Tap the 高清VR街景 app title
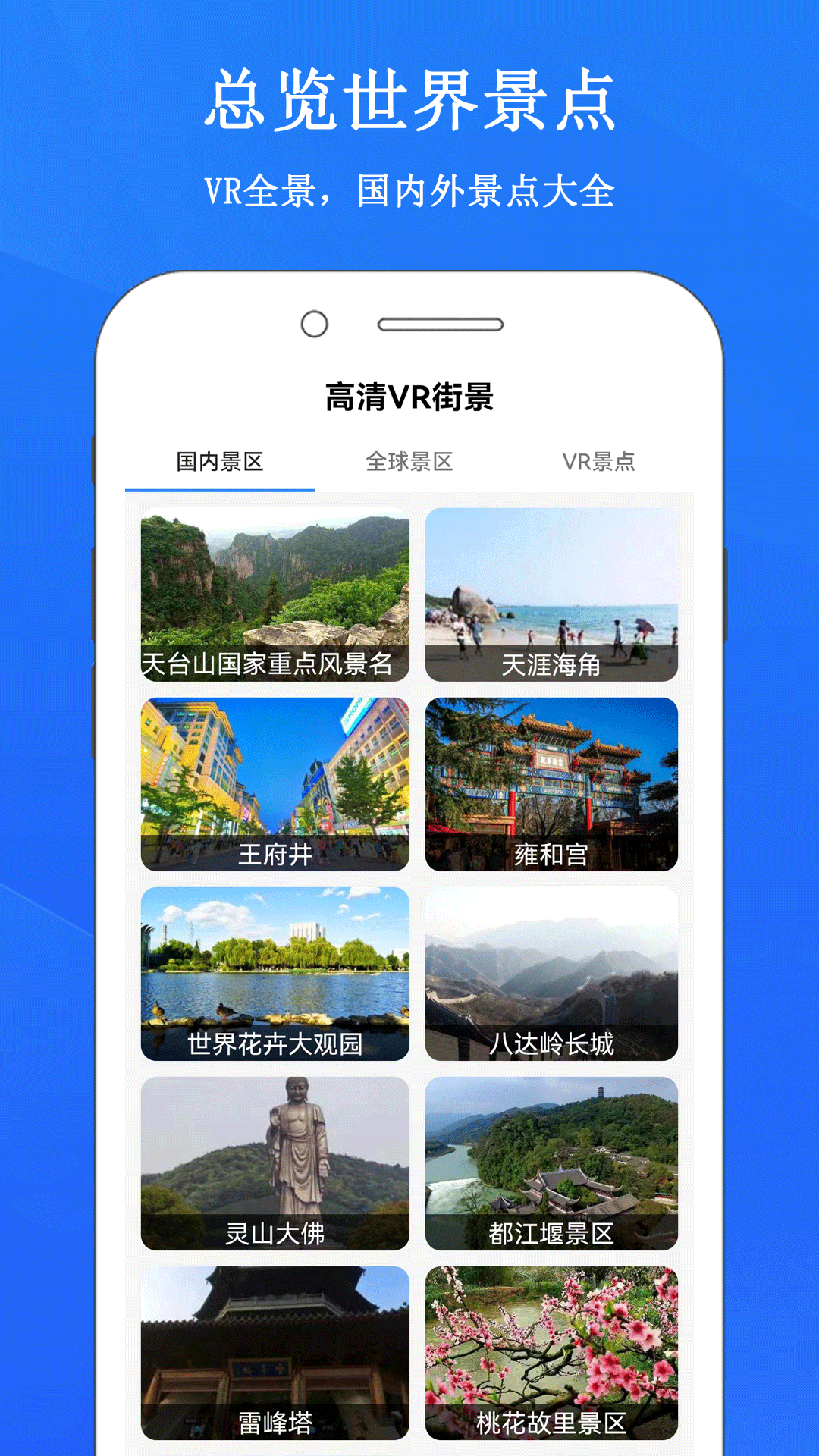 coord(409,395)
